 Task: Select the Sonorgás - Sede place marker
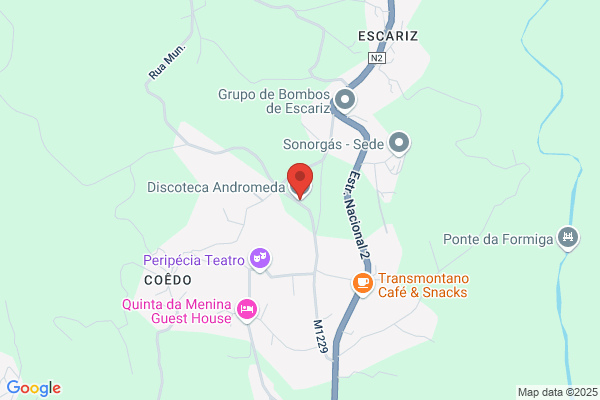[399, 144]
